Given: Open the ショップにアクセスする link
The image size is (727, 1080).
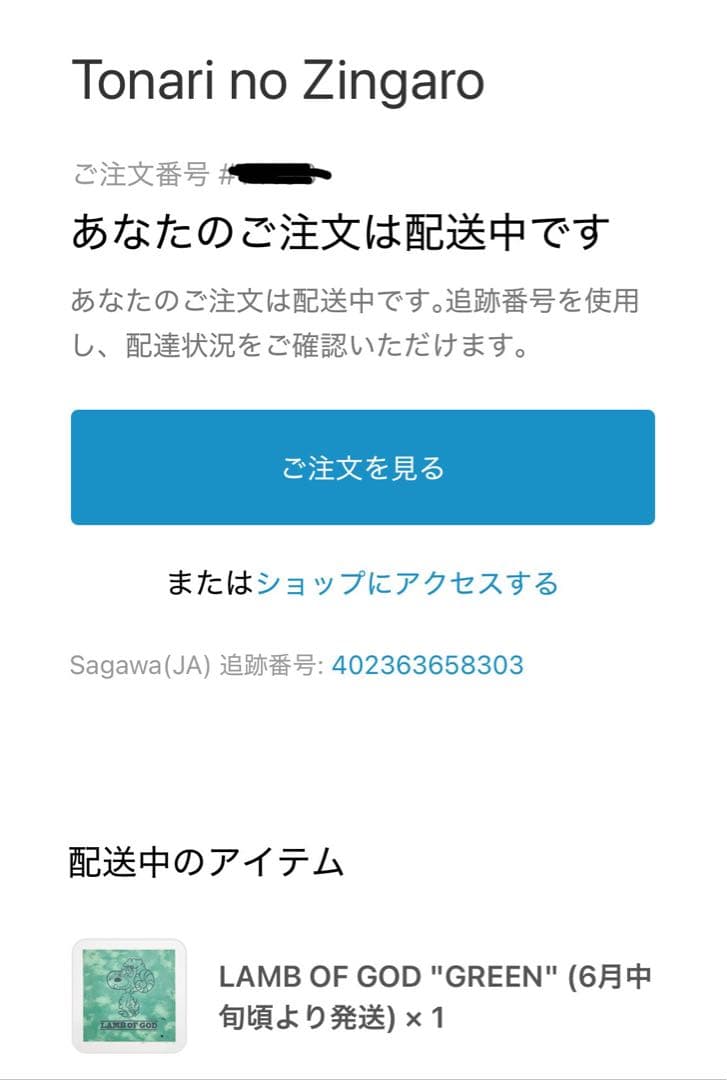Looking at the screenshot, I should point(407,583).
